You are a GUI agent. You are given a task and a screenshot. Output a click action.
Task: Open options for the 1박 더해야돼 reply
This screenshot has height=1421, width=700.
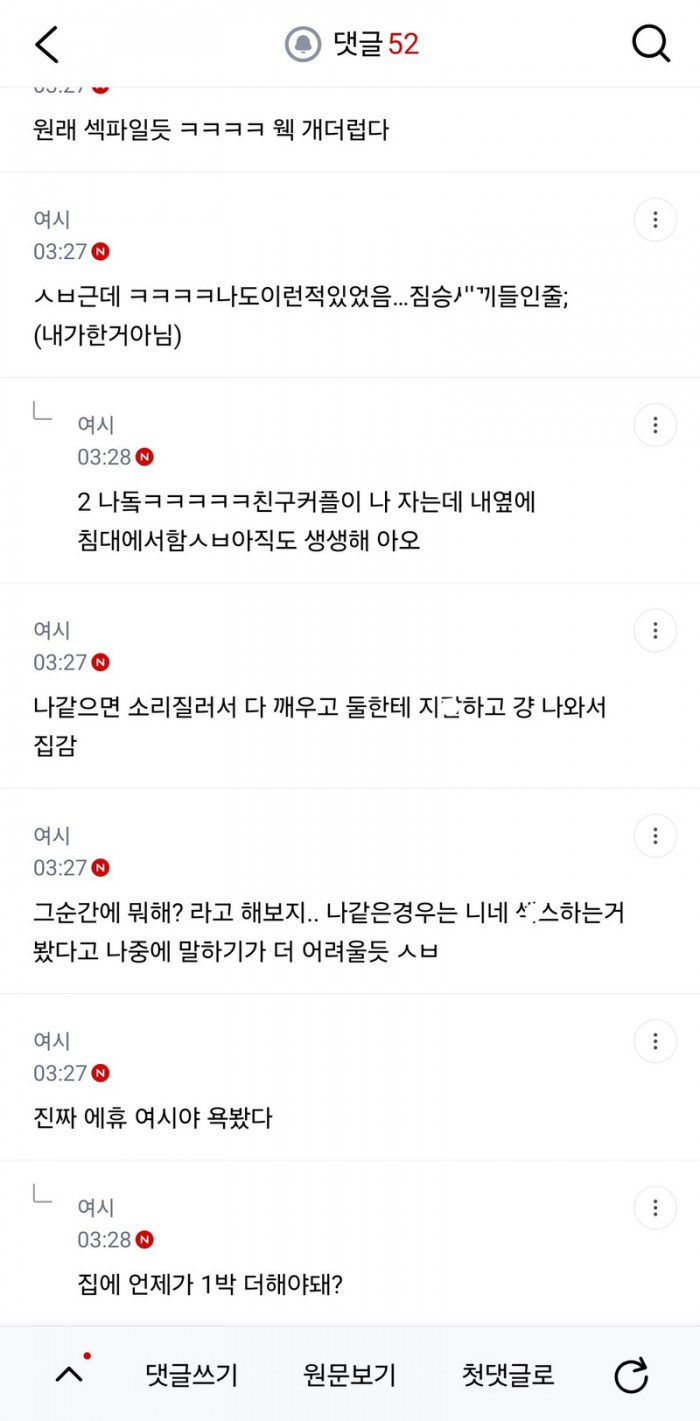pyautogui.click(x=655, y=1208)
